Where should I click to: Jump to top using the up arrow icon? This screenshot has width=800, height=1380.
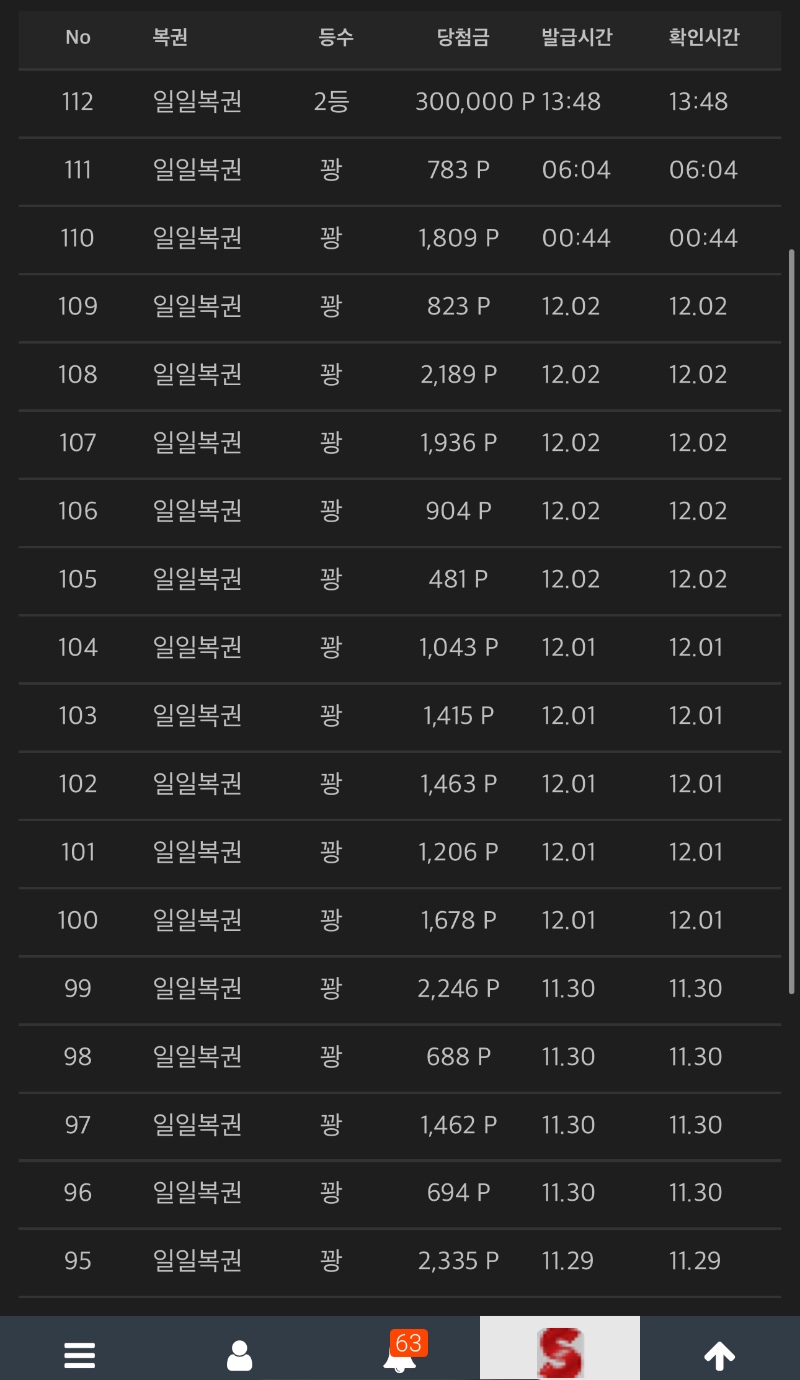719,1355
